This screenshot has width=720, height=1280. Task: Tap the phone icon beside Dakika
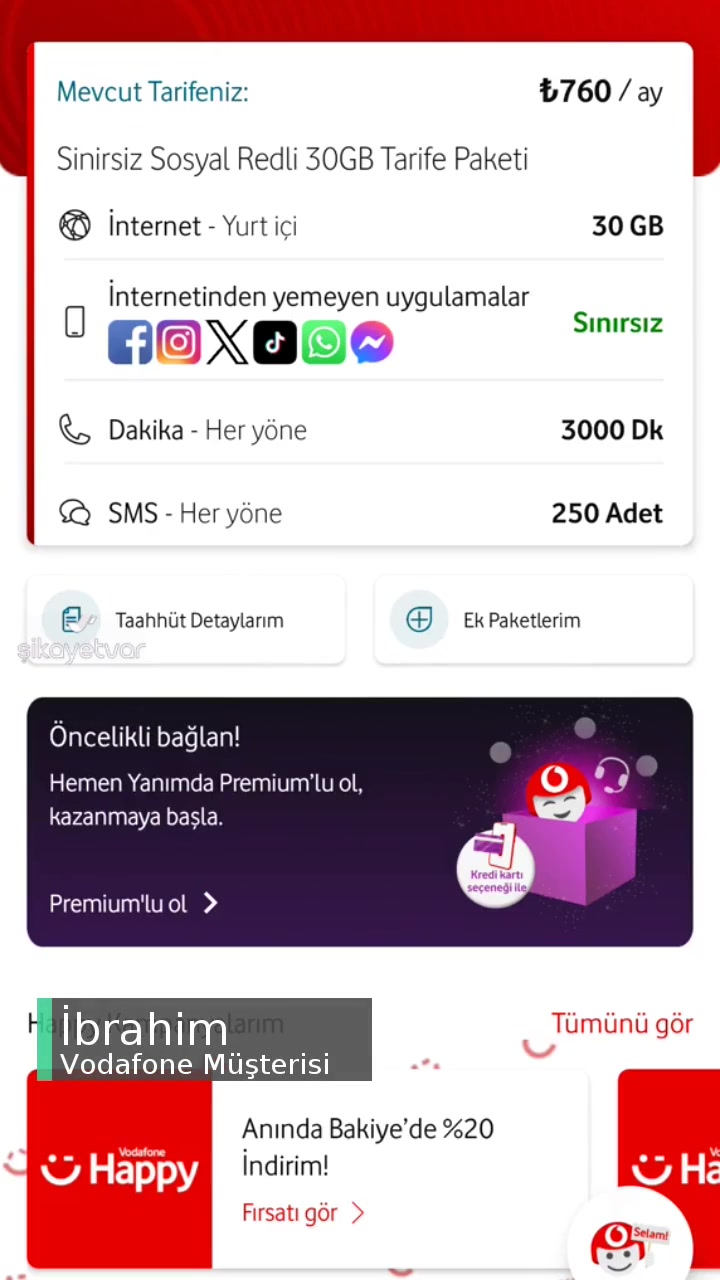75,429
